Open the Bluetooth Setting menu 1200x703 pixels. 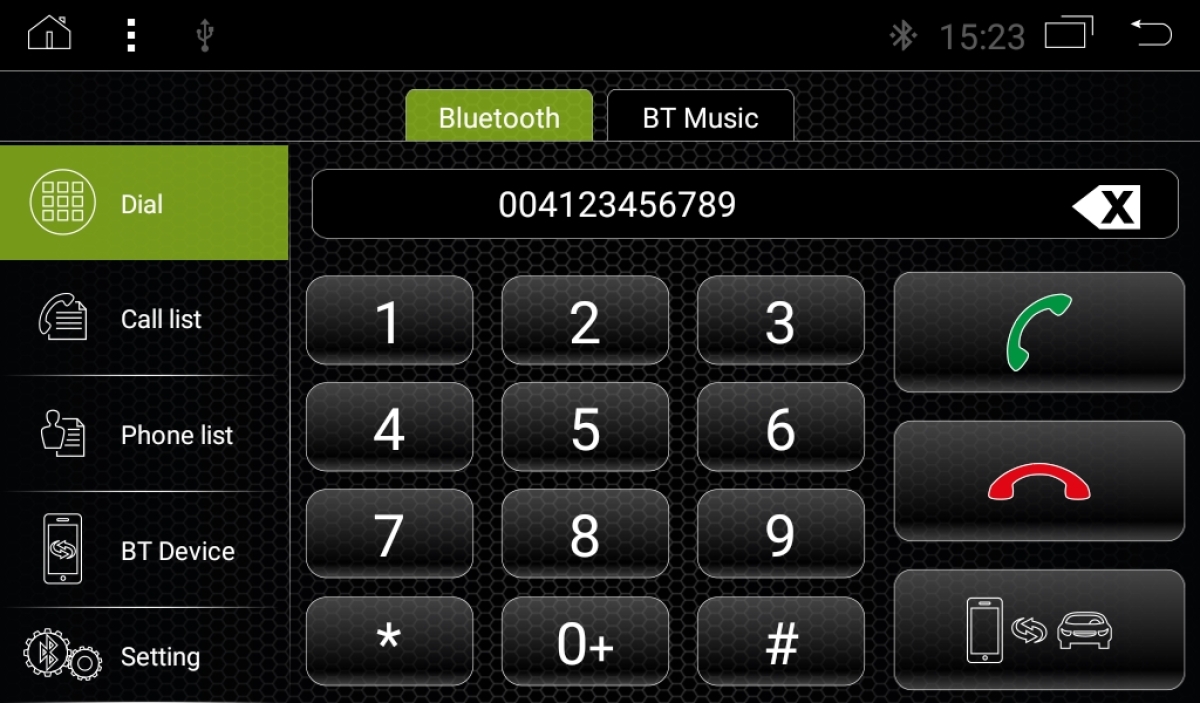tap(144, 657)
